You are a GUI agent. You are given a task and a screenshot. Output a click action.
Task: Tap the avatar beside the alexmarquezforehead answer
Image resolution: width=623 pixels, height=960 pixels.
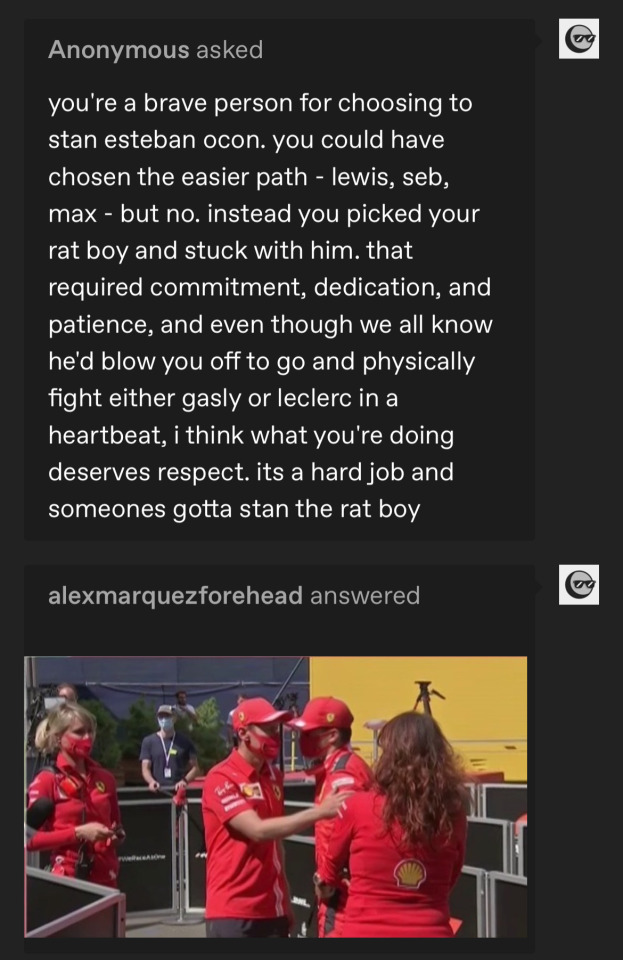(x=578, y=584)
